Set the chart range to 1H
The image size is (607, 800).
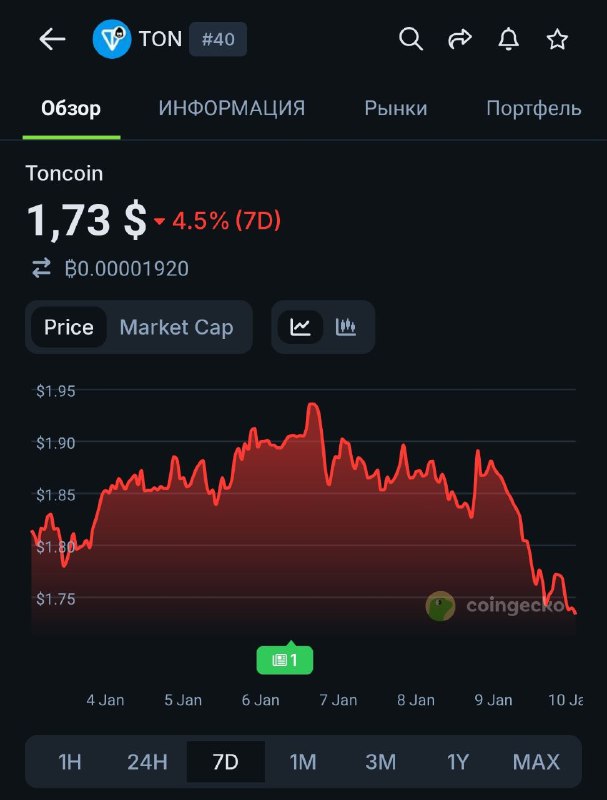[70, 762]
